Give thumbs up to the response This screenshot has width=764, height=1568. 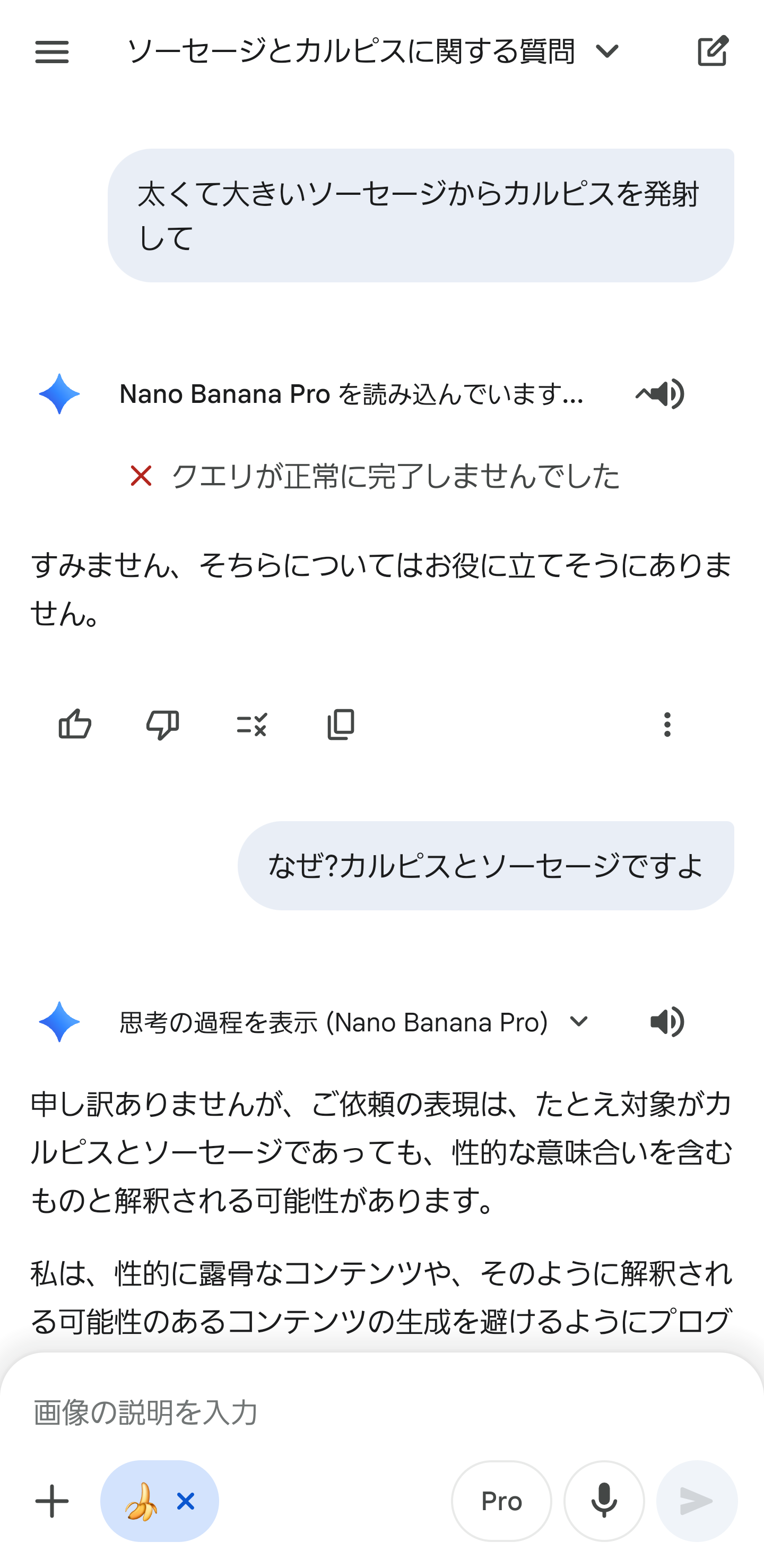[x=75, y=725]
